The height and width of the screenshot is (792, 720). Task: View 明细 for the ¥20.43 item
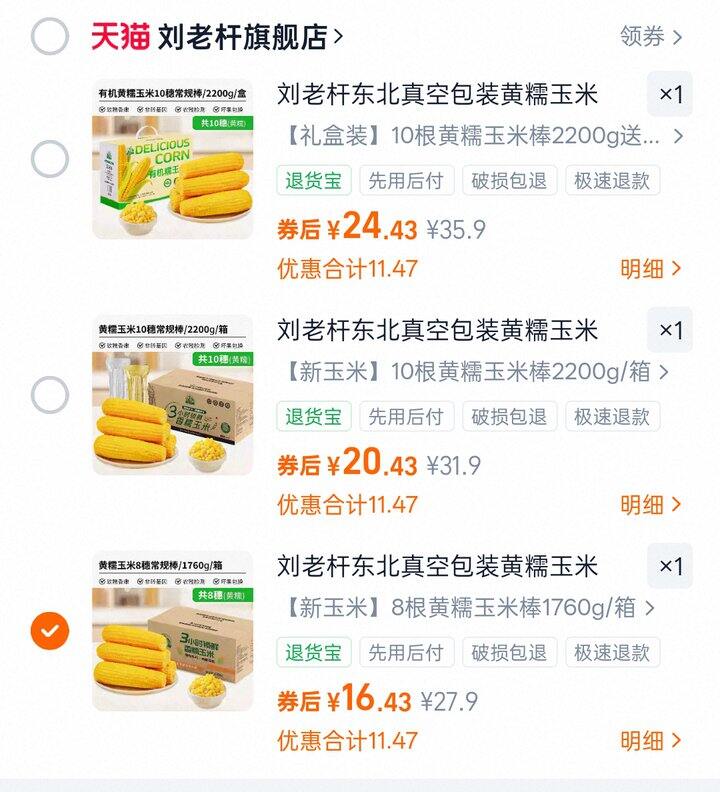[x=650, y=504]
